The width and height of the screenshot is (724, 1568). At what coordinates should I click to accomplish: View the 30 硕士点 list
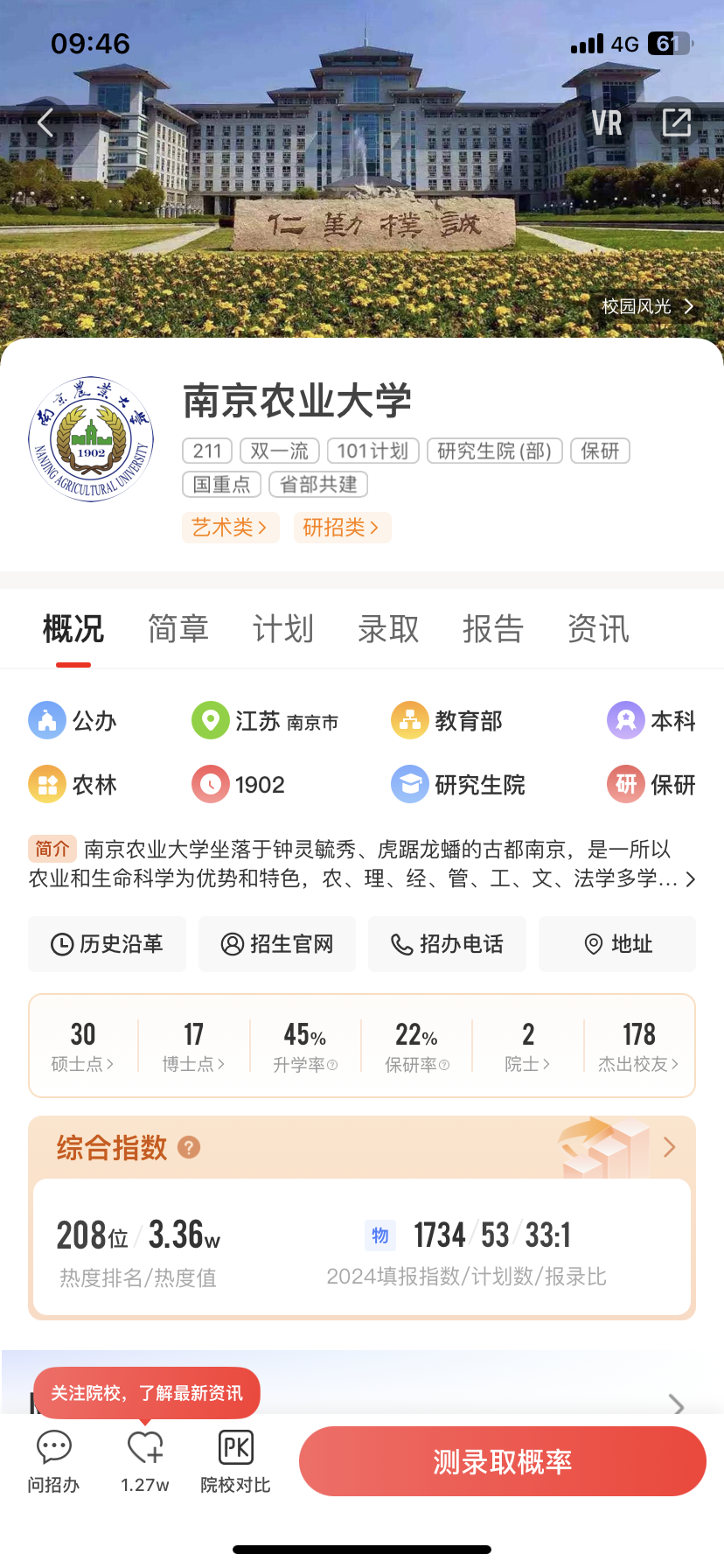pyautogui.click(x=83, y=1046)
